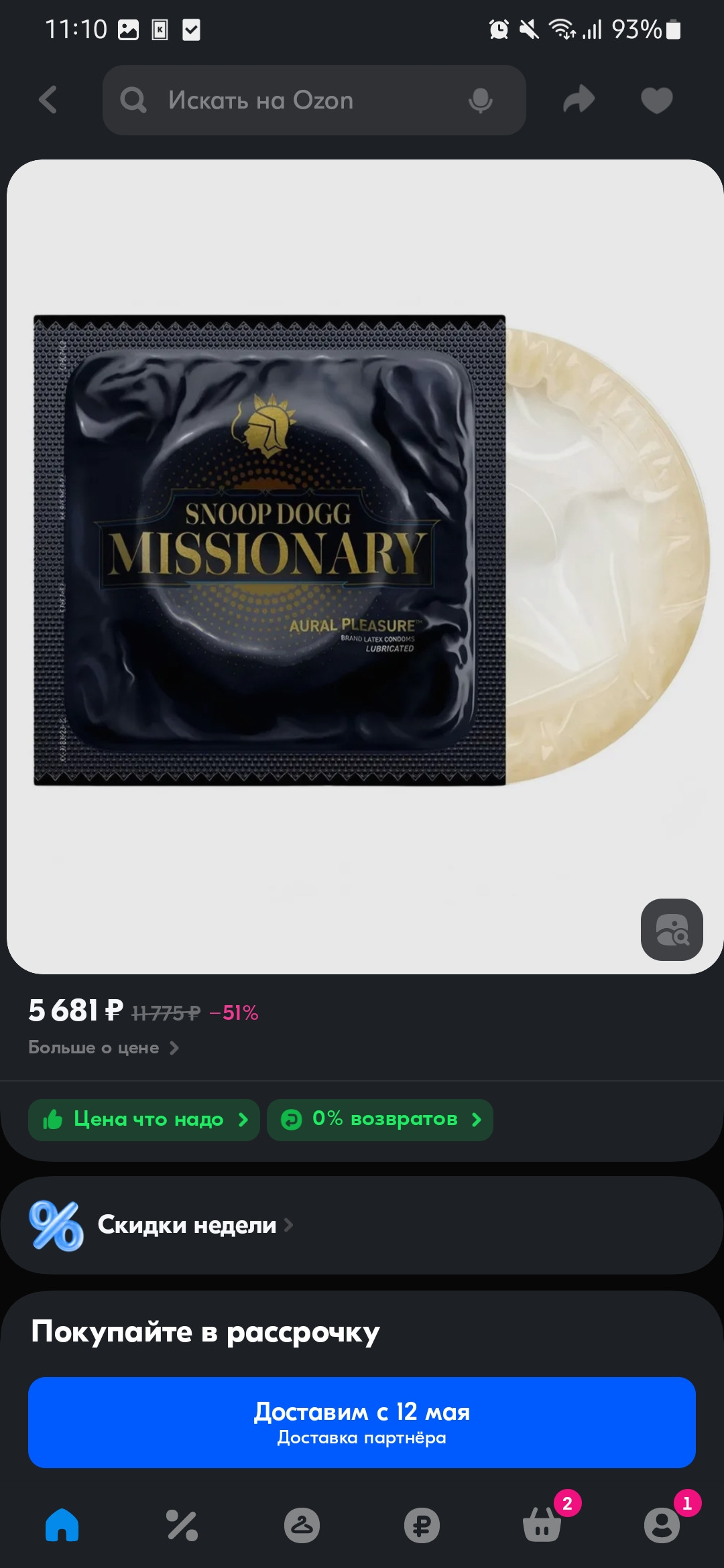This screenshot has height=1568, width=724.
Task: Add product to favorites with heart icon
Action: (x=656, y=101)
